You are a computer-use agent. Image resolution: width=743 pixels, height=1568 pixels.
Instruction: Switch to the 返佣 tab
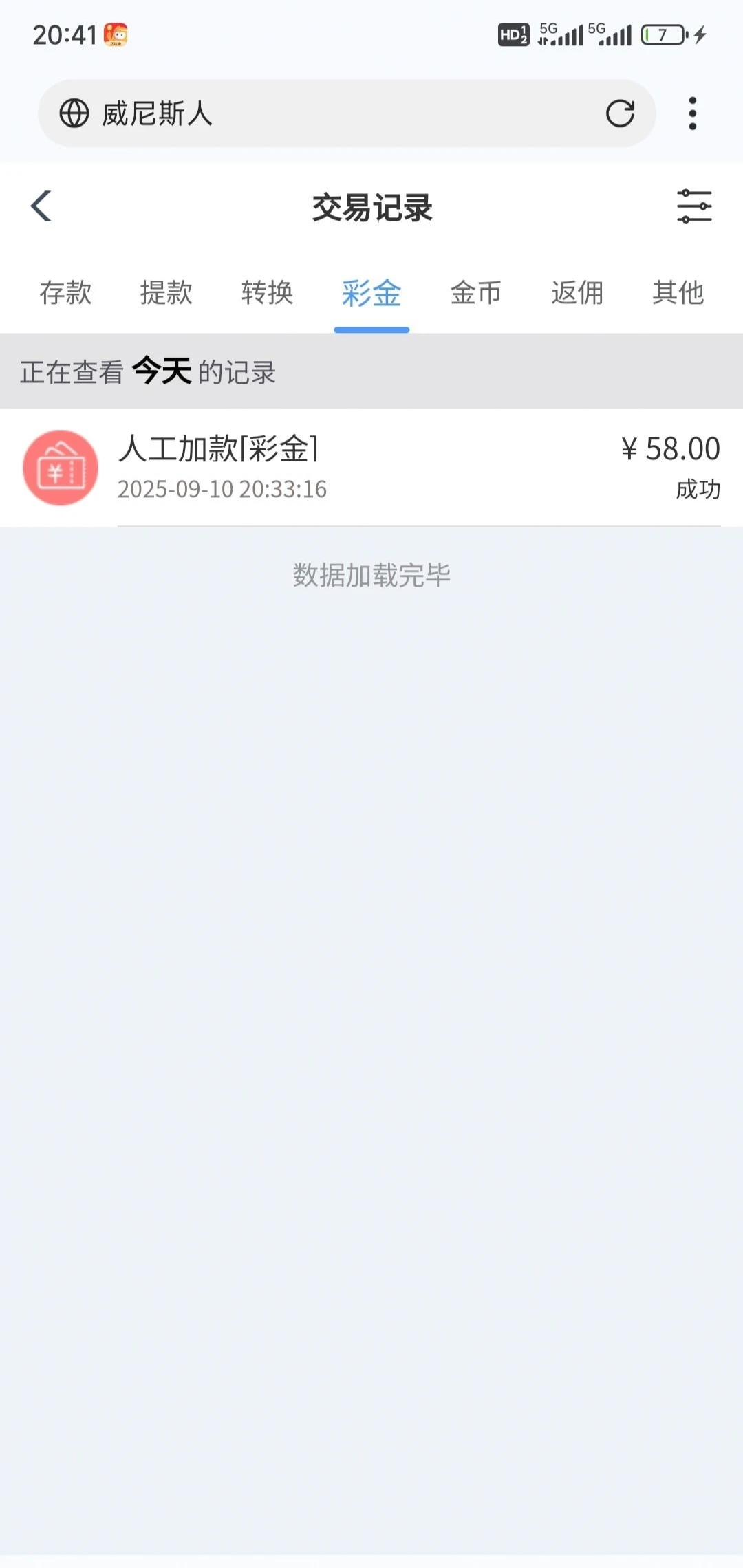point(577,293)
